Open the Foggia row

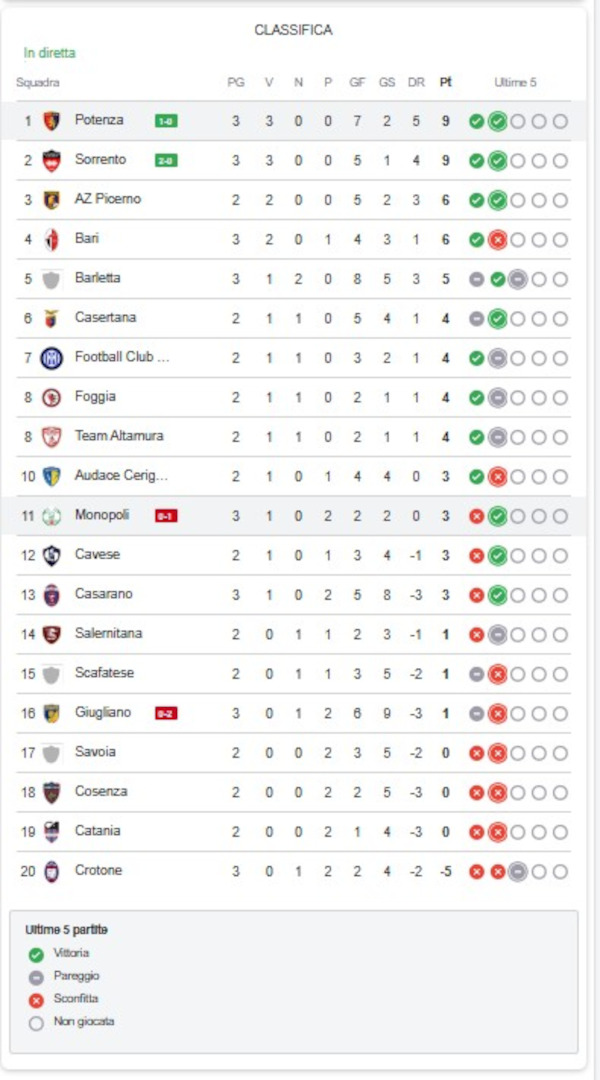pos(293,397)
